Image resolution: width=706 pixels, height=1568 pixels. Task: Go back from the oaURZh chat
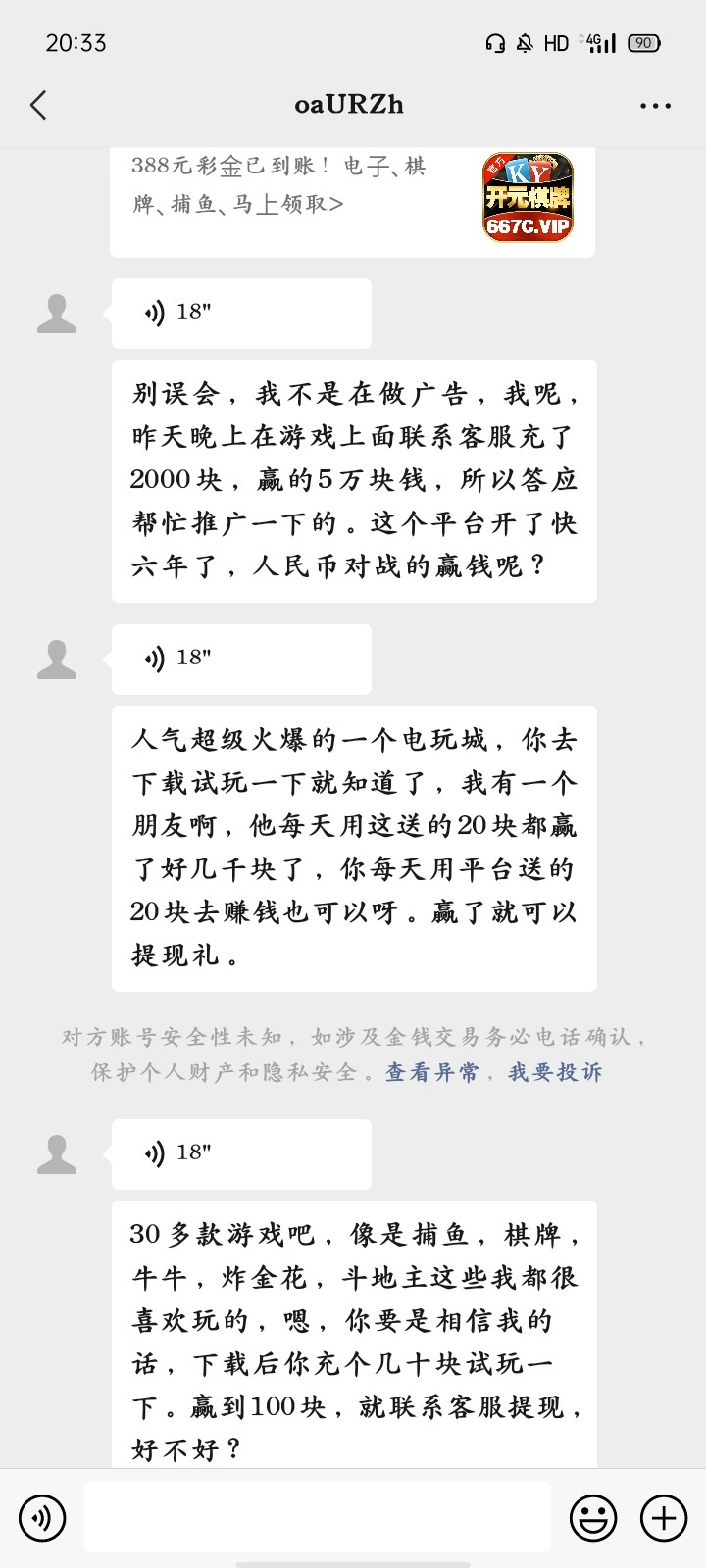(x=39, y=105)
